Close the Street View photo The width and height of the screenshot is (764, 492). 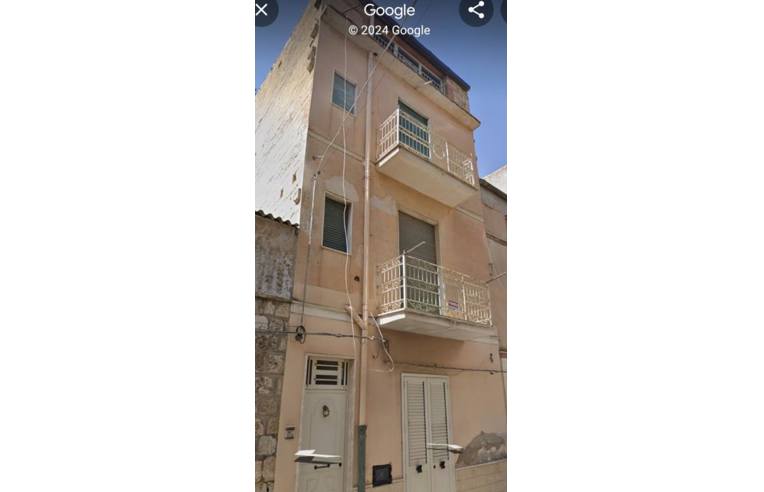click(x=262, y=10)
